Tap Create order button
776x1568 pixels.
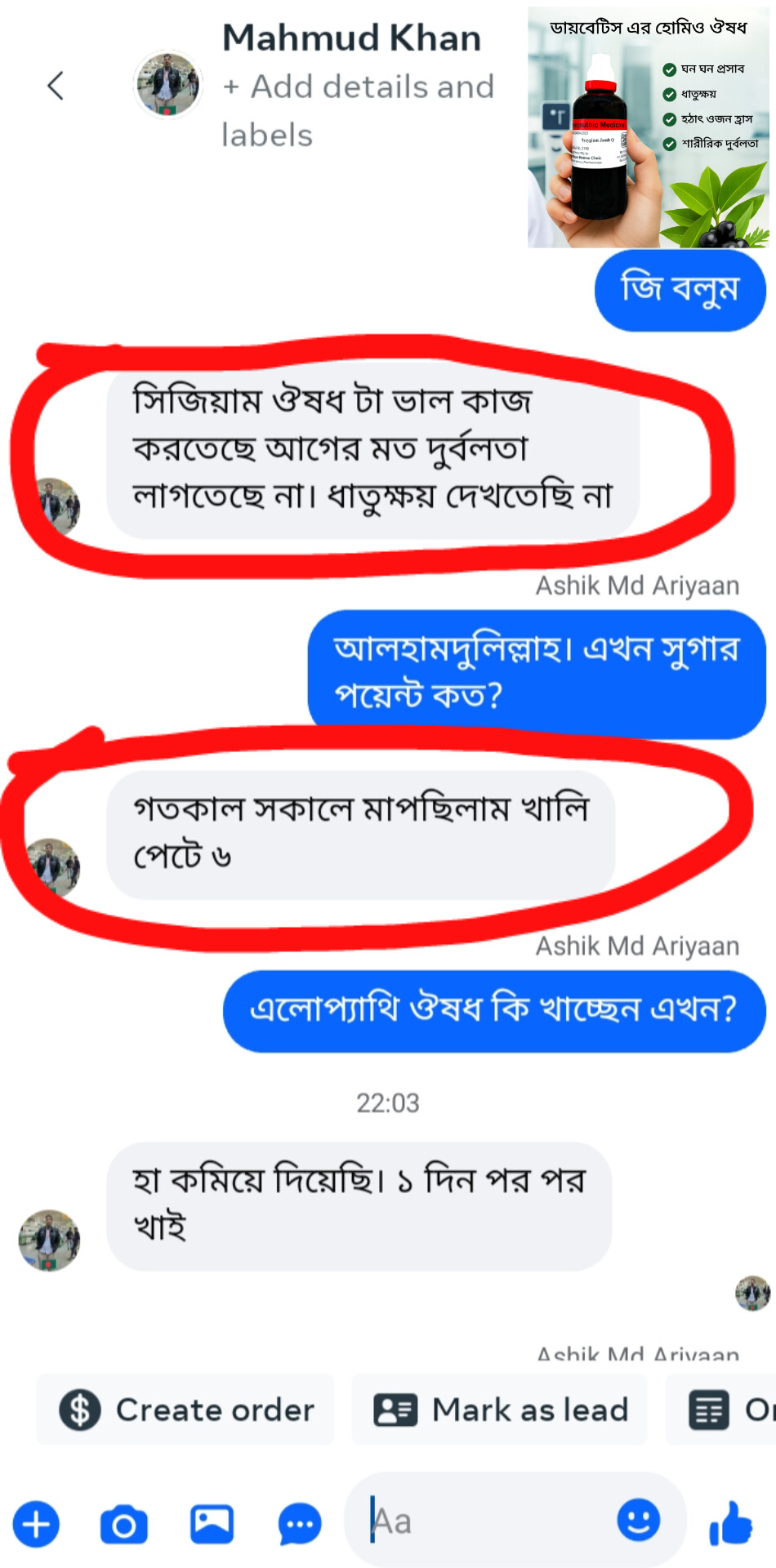click(185, 1410)
